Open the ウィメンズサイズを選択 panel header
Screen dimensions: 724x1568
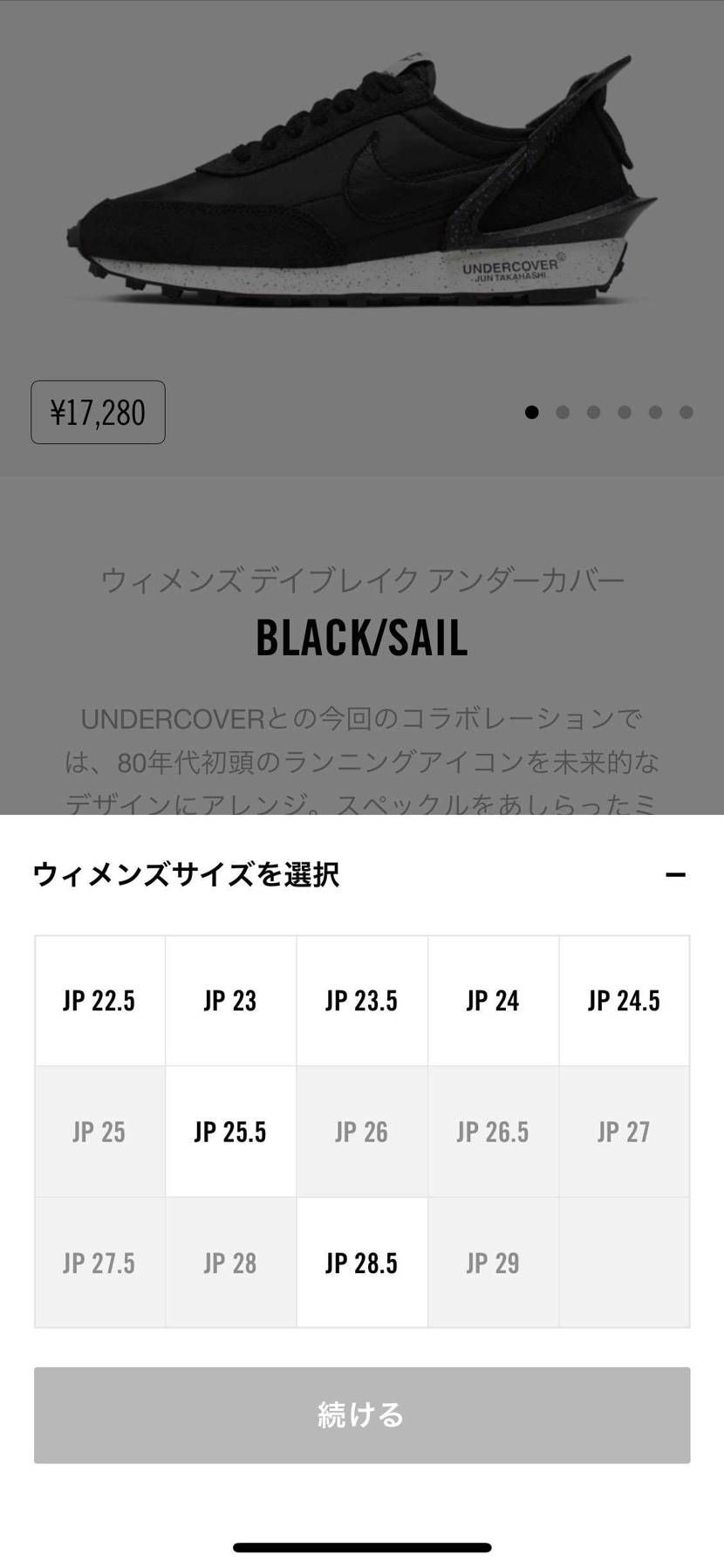coord(188,874)
